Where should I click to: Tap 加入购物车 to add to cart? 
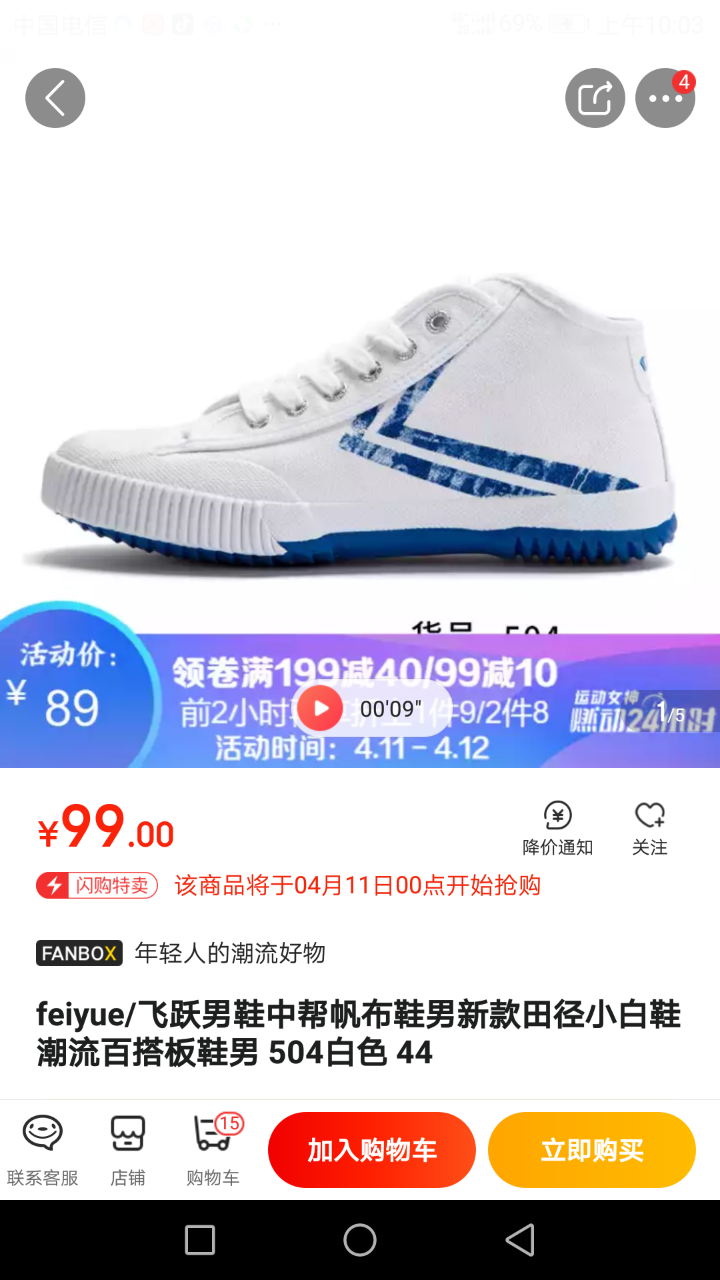pos(371,1150)
